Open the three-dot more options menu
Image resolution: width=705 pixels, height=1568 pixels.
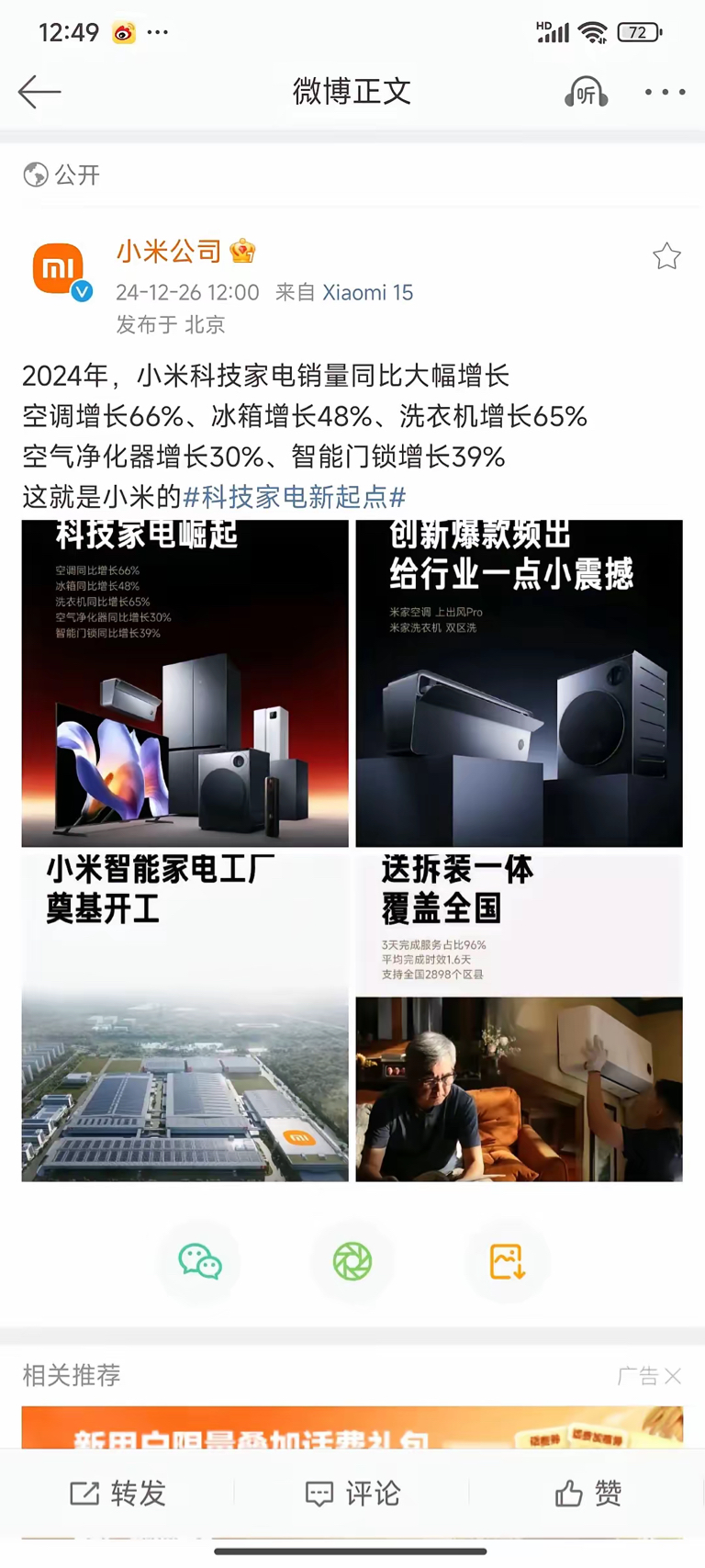(663, 92)
